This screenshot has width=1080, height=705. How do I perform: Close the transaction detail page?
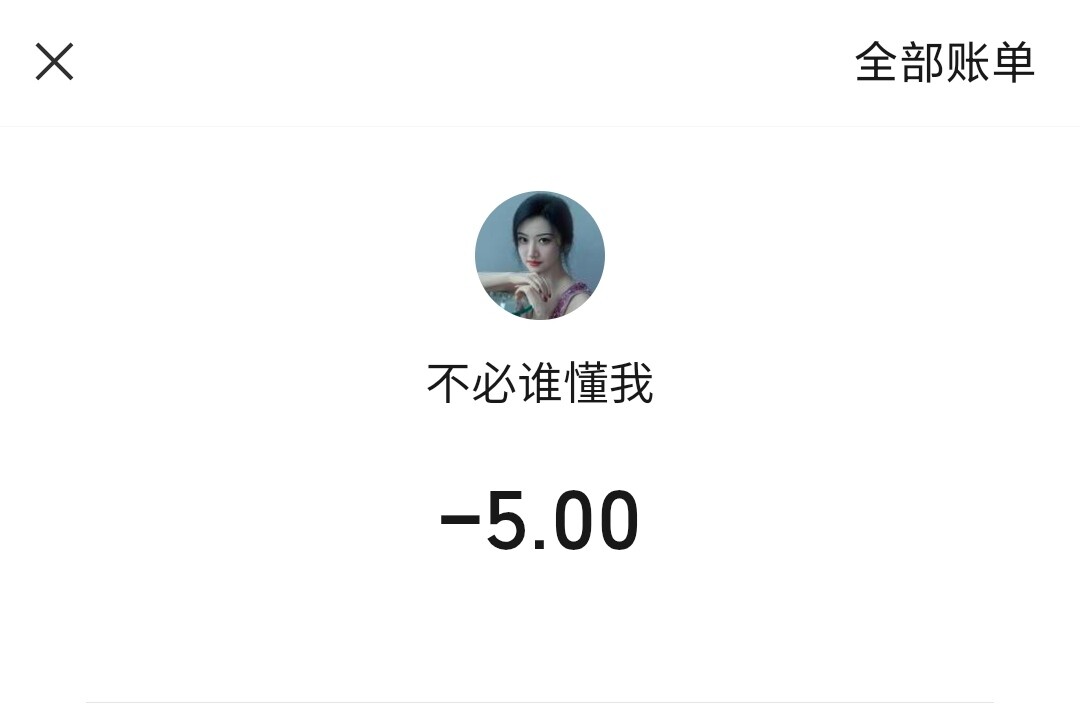(55, 62)
